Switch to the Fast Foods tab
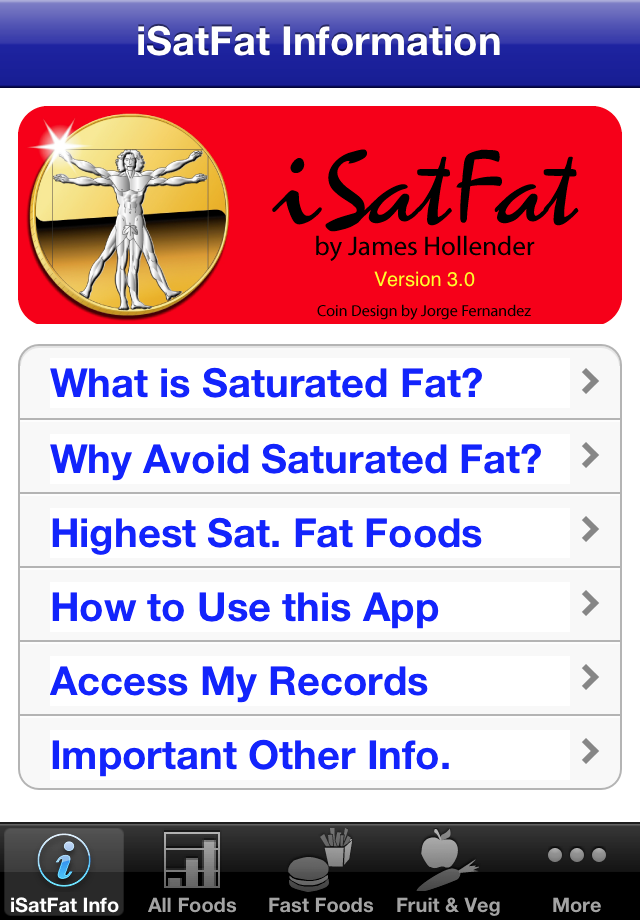 click(x=320, y=873)
